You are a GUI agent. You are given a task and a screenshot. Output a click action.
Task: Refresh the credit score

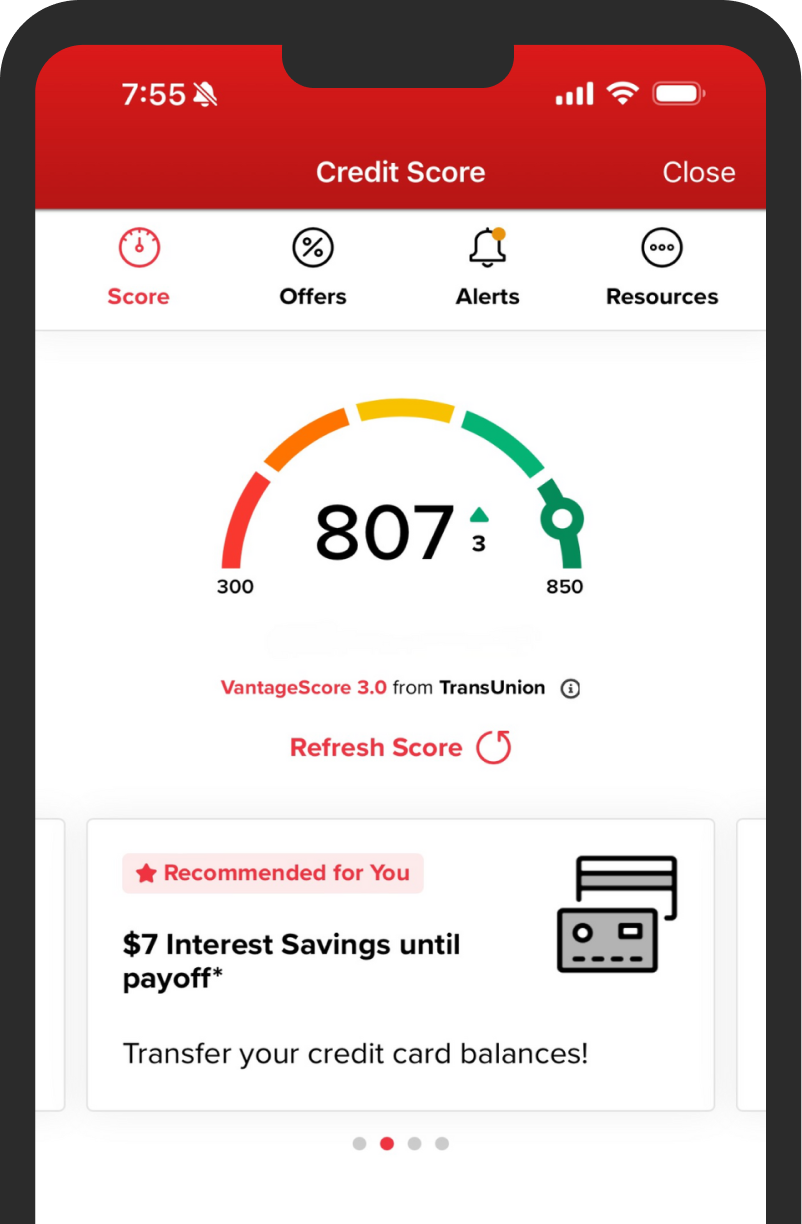[400, 748]
